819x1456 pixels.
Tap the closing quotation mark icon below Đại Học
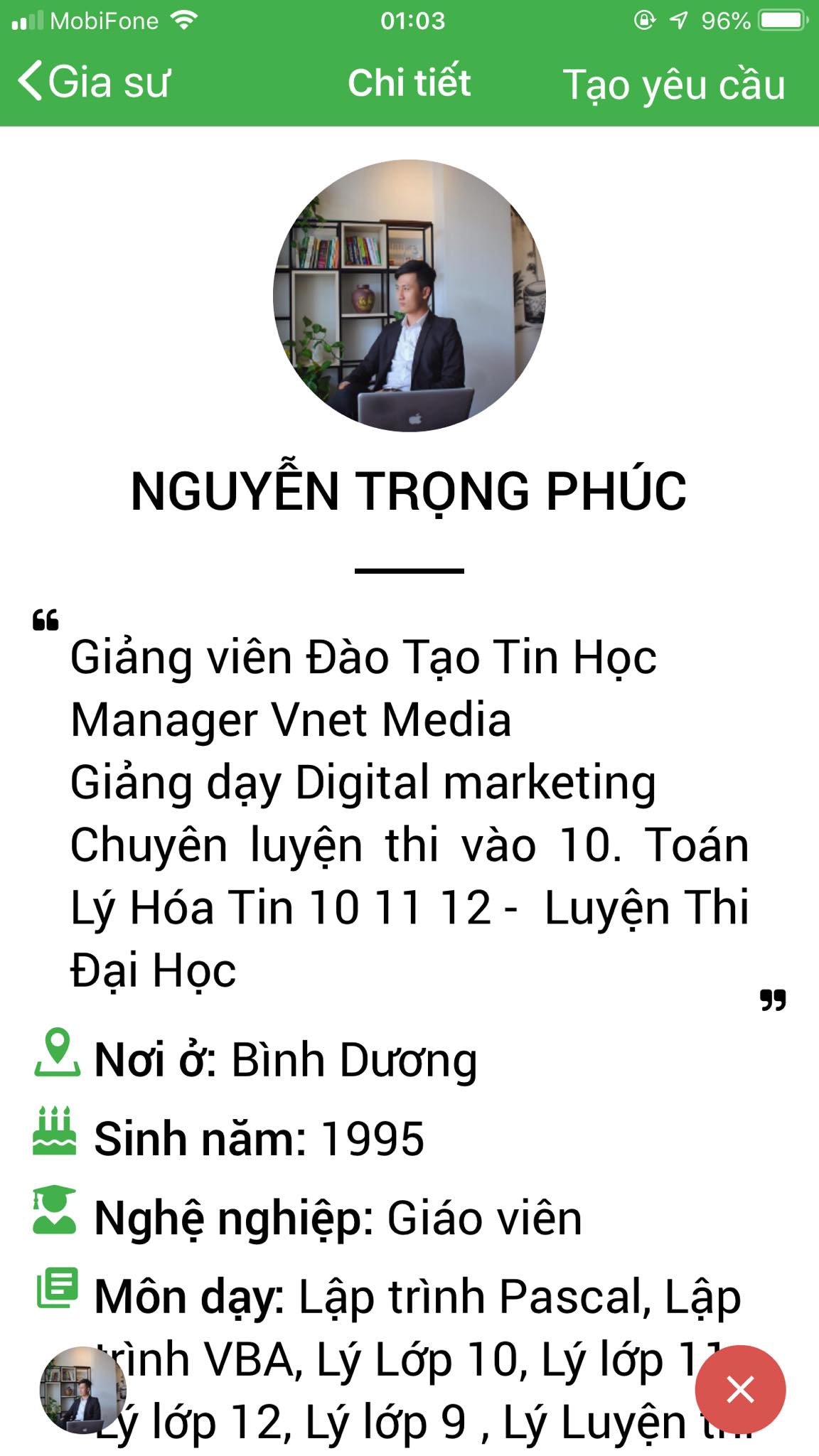click(772, 1001)
